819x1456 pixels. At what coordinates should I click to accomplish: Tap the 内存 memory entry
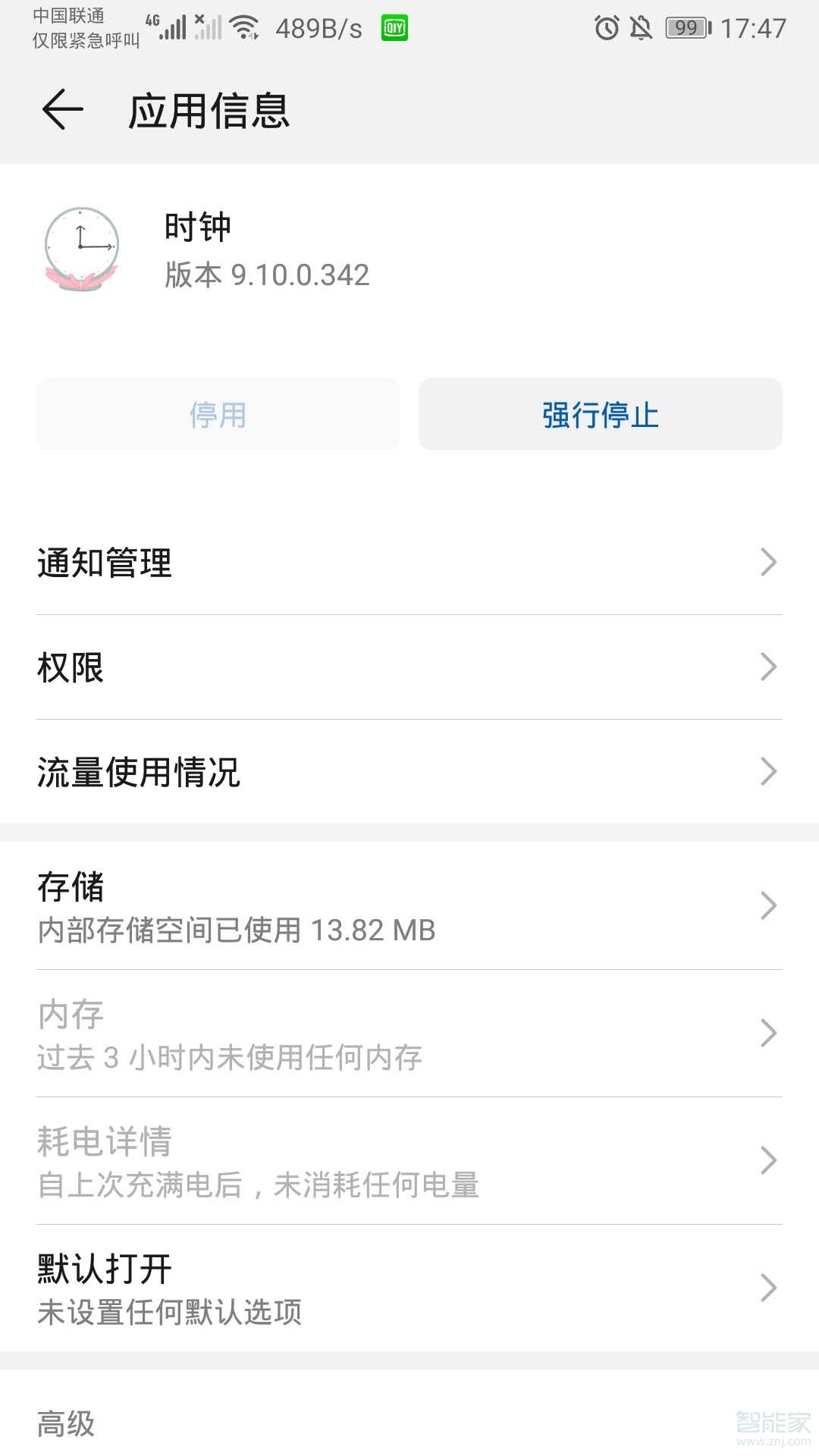(409, 1033)
